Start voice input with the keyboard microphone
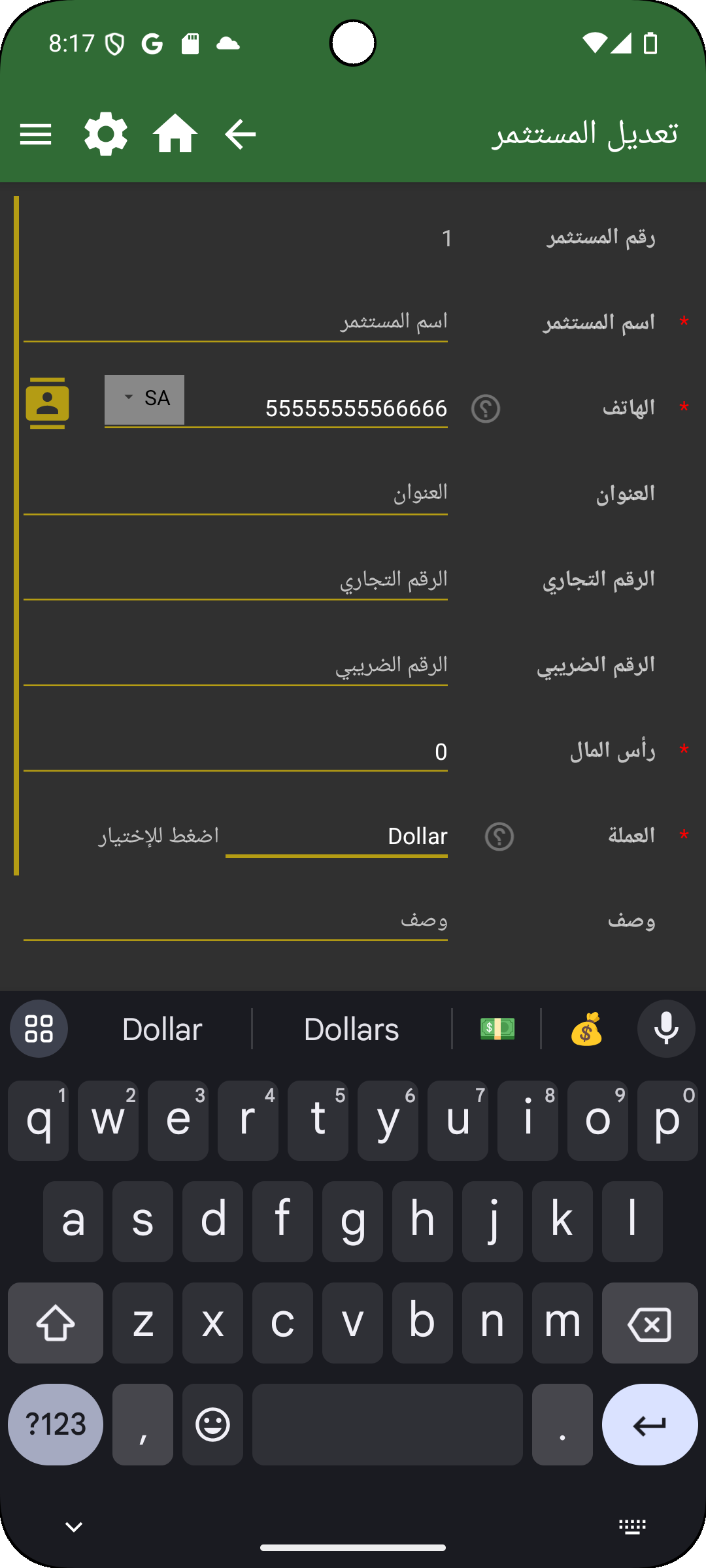Viewport: 706px width, 1568px height. tap(666, 1029)
